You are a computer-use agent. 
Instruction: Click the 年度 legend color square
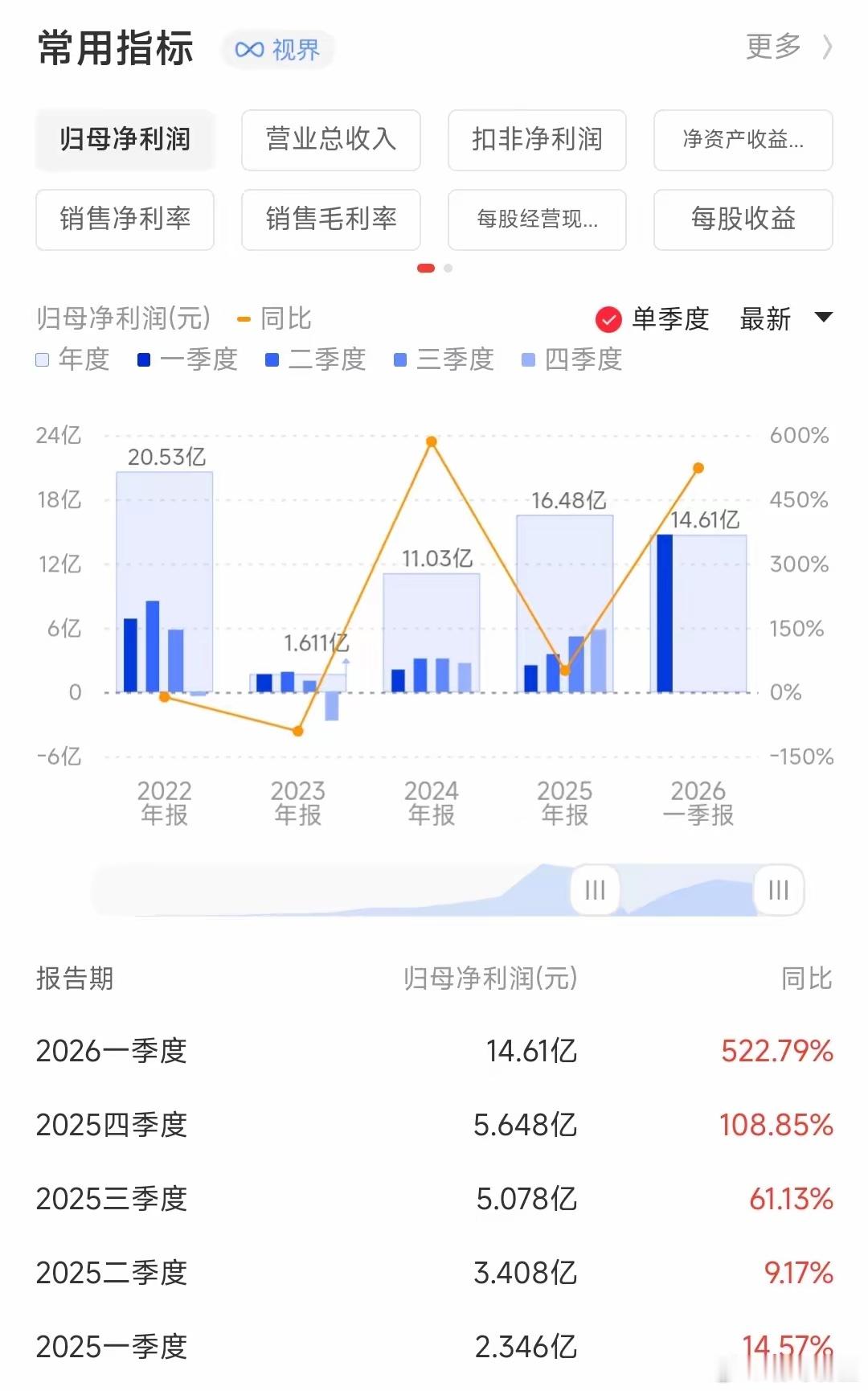pos(41,359)
